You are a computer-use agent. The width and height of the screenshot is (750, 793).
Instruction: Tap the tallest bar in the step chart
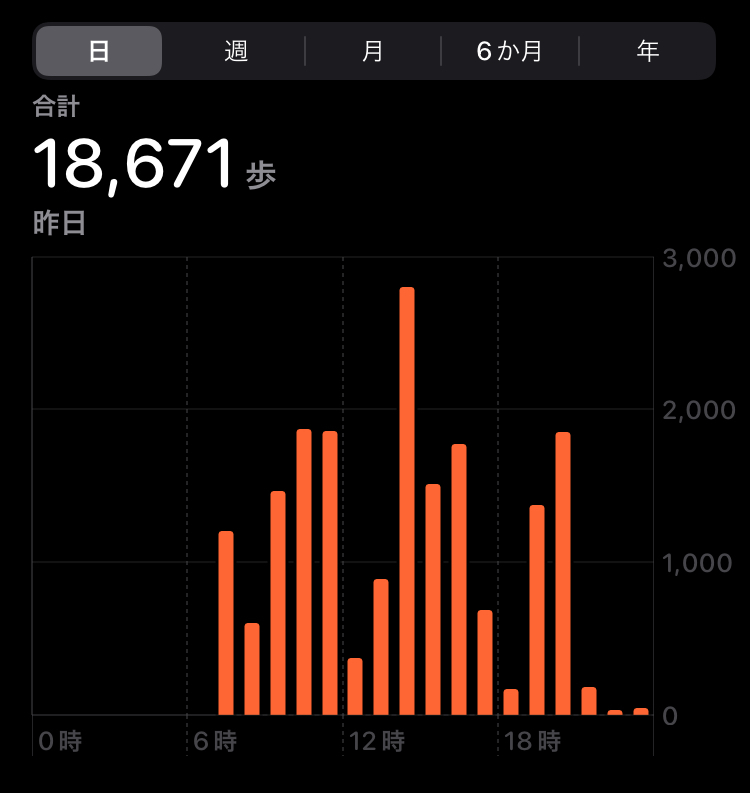click(407, 501)
